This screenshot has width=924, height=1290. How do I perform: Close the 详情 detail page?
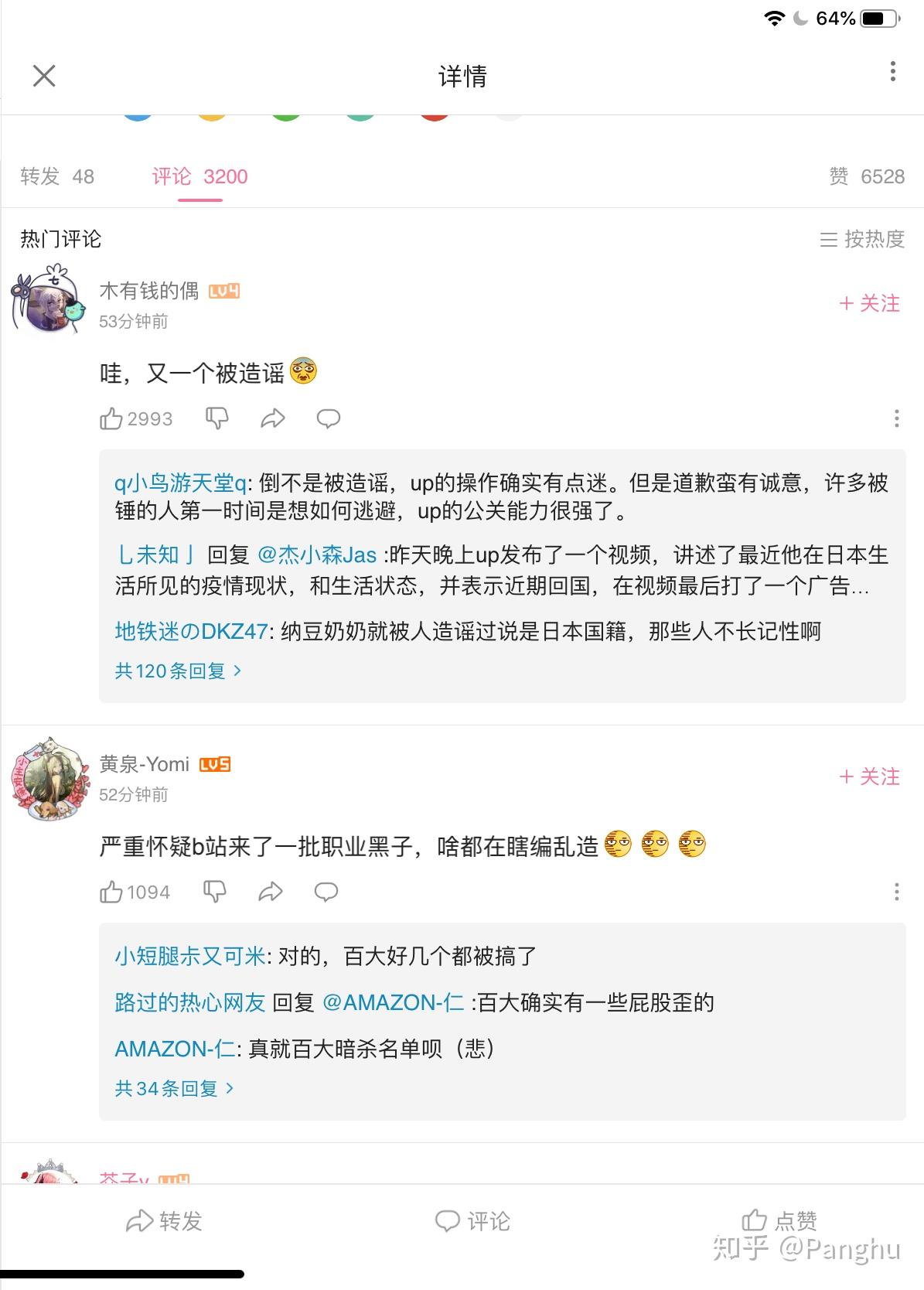[x=44, y=76]
